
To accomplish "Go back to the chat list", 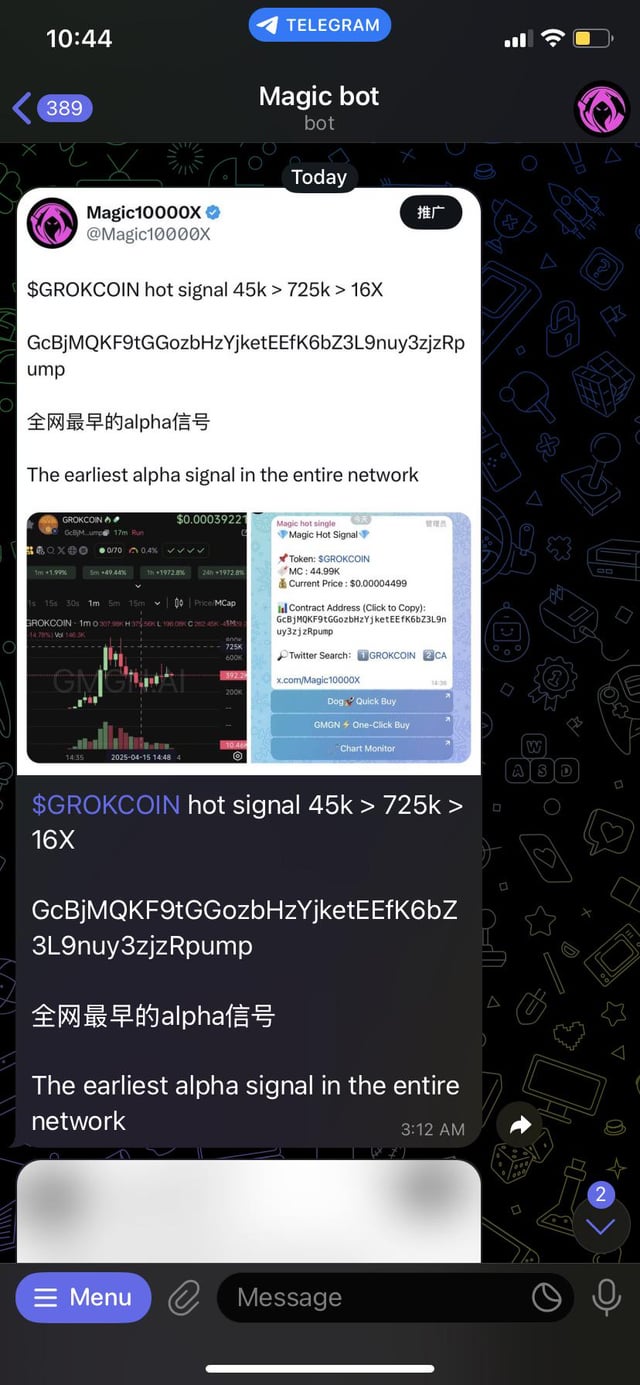I will click(x=52, y=108).
